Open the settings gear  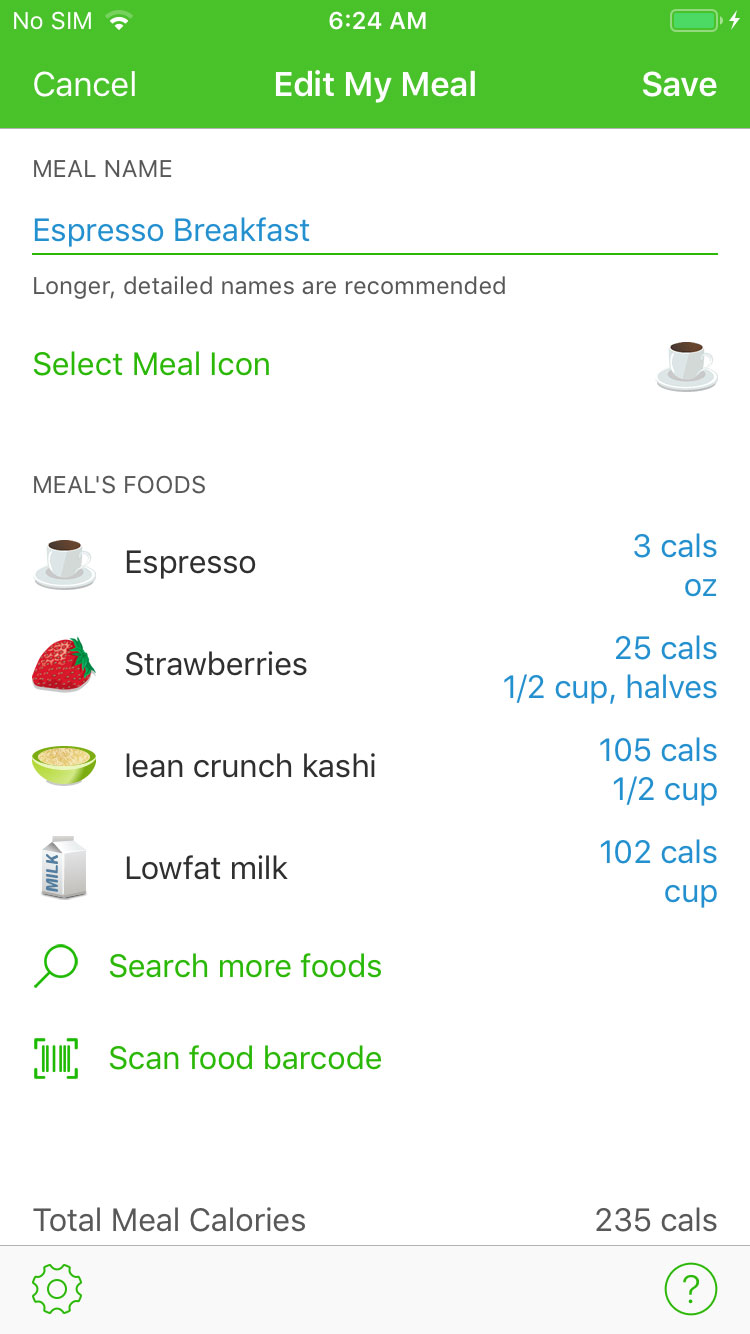pos(57,1289)
